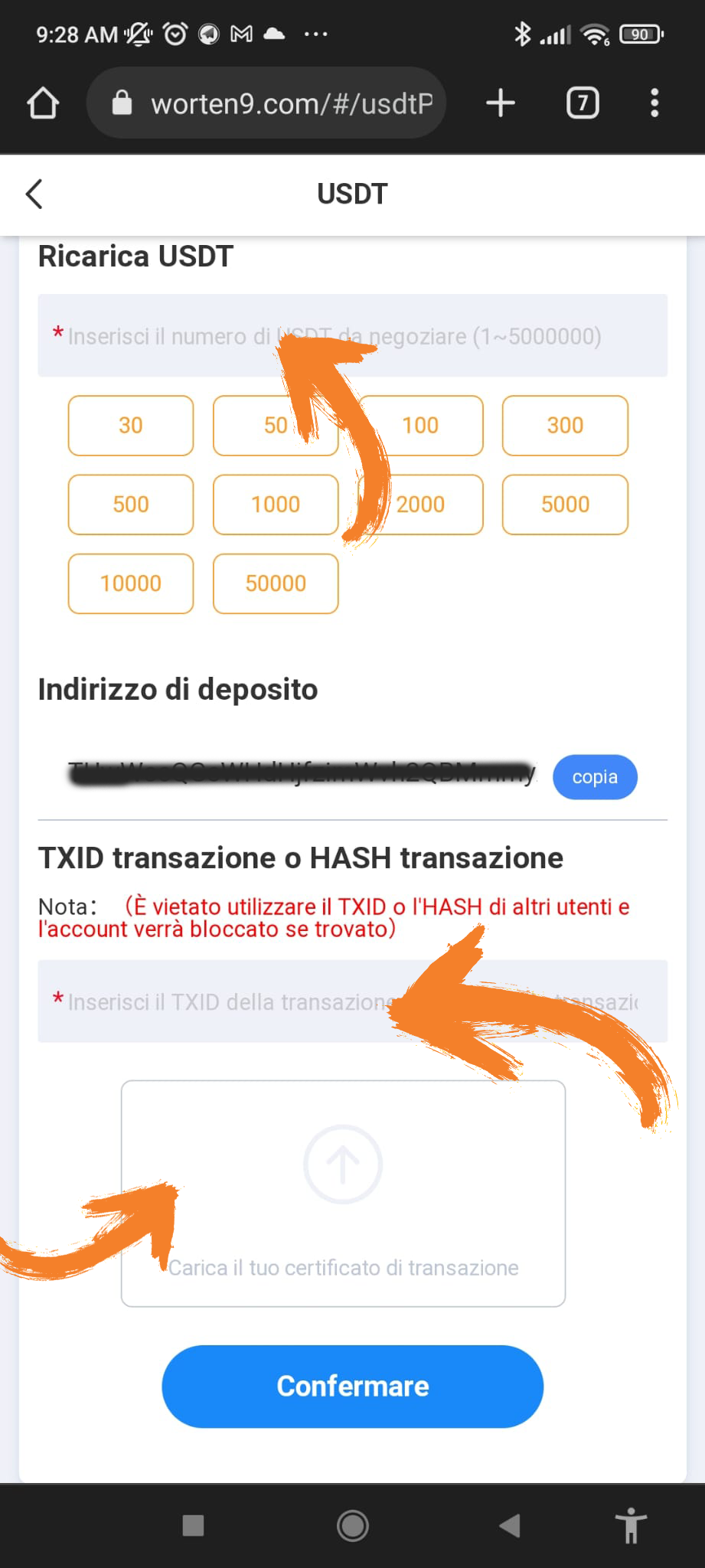Choose the 5000 amount chip
Image resolution: width=705 pixels, height=1568 pixels.
(x=565, y=505)
